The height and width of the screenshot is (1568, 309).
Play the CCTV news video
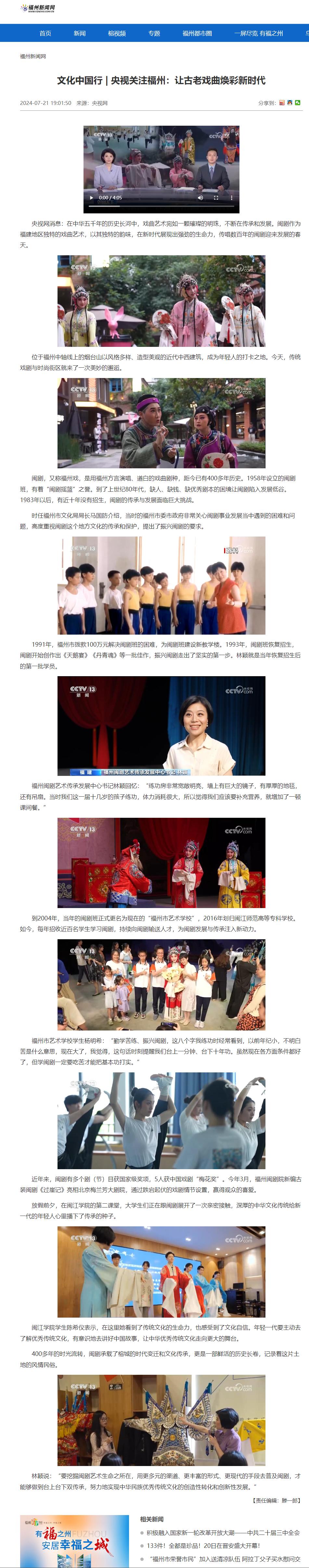click(91, 198)
